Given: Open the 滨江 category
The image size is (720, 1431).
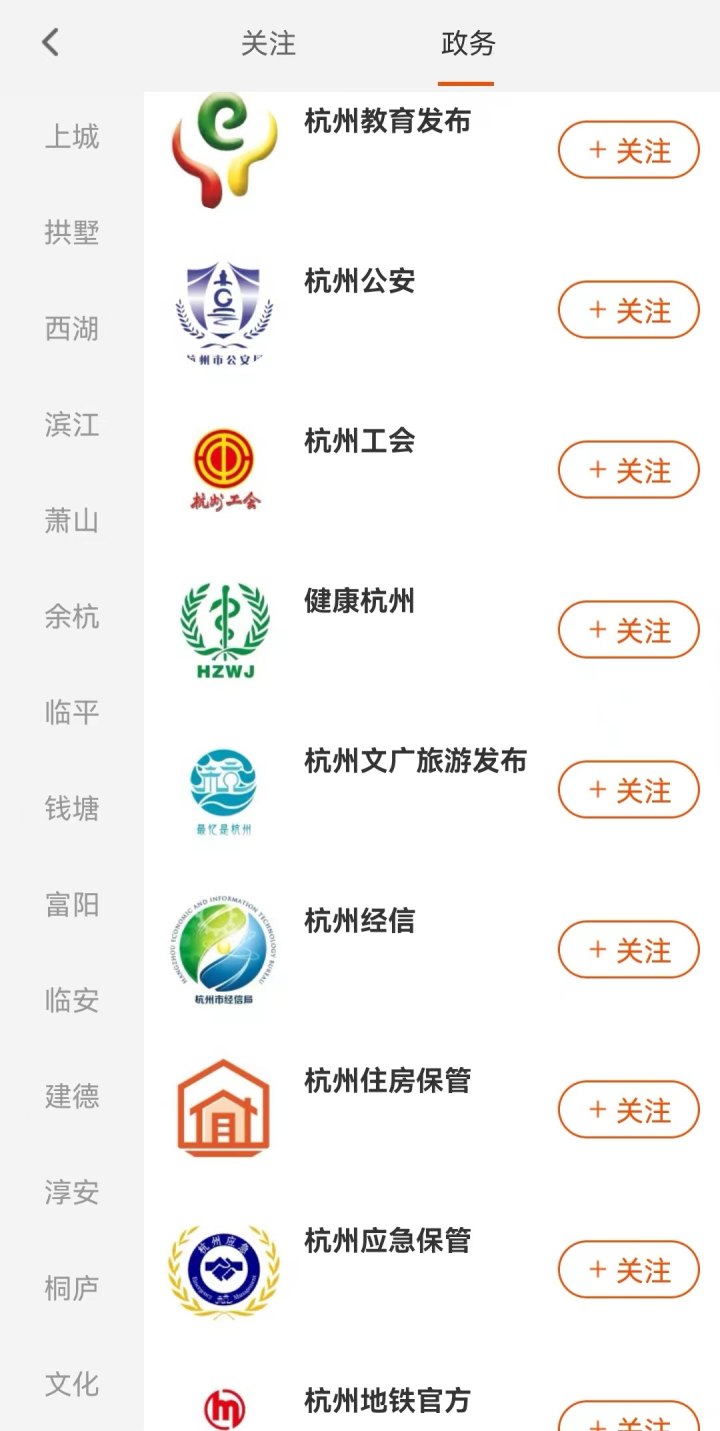Looking at the screenshot, I should [x=72, y=425].
